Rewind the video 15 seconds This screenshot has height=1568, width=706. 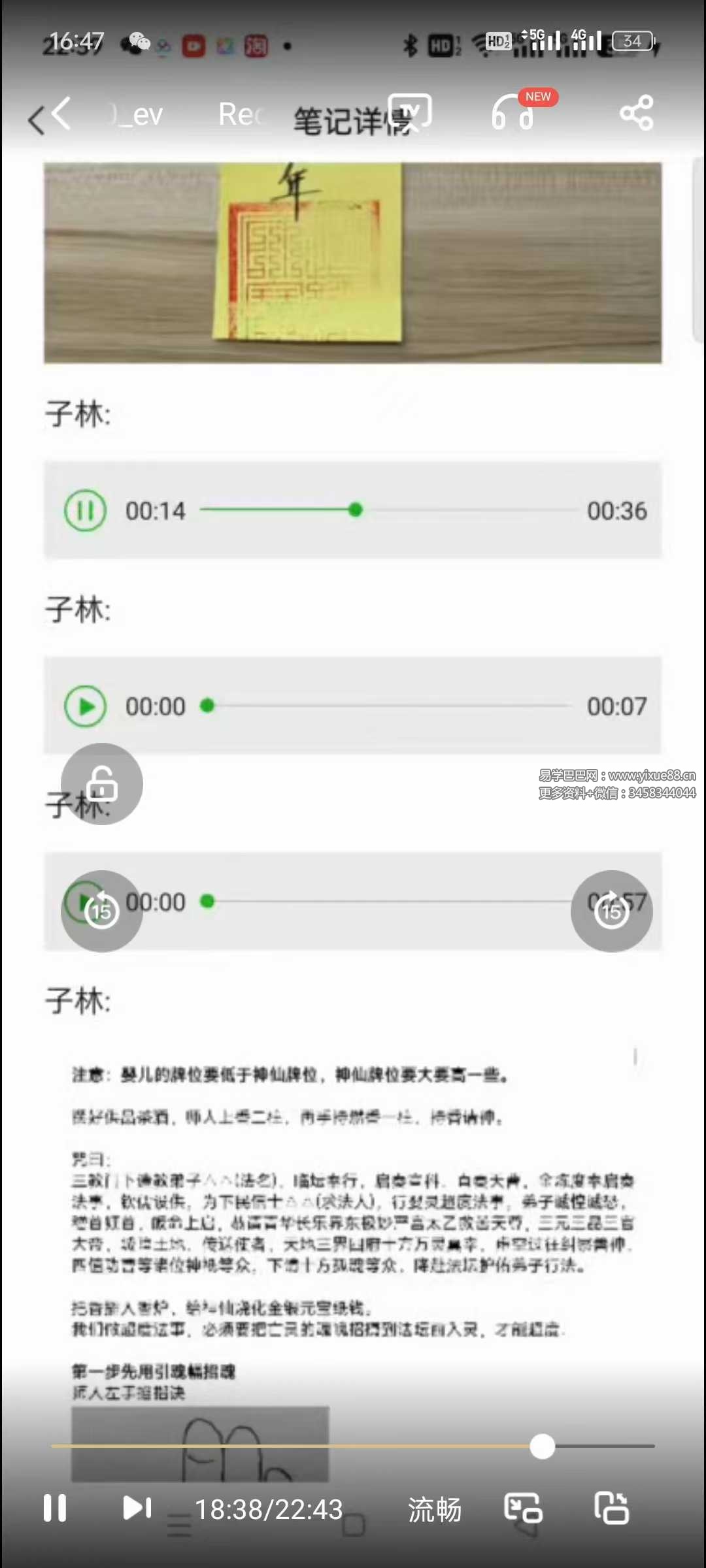[x=102, y=911]
